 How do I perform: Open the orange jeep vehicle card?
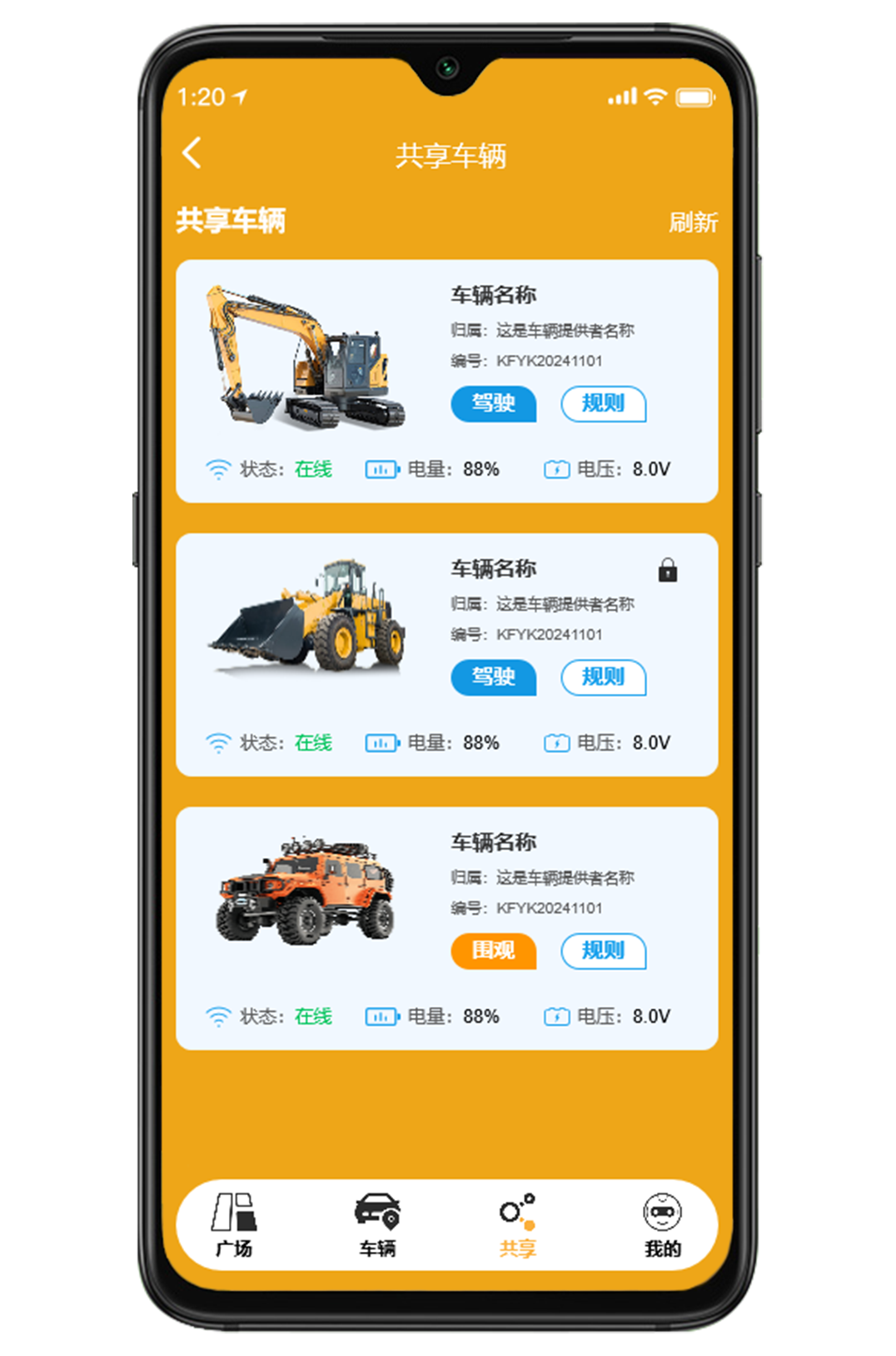pos(305,893)
